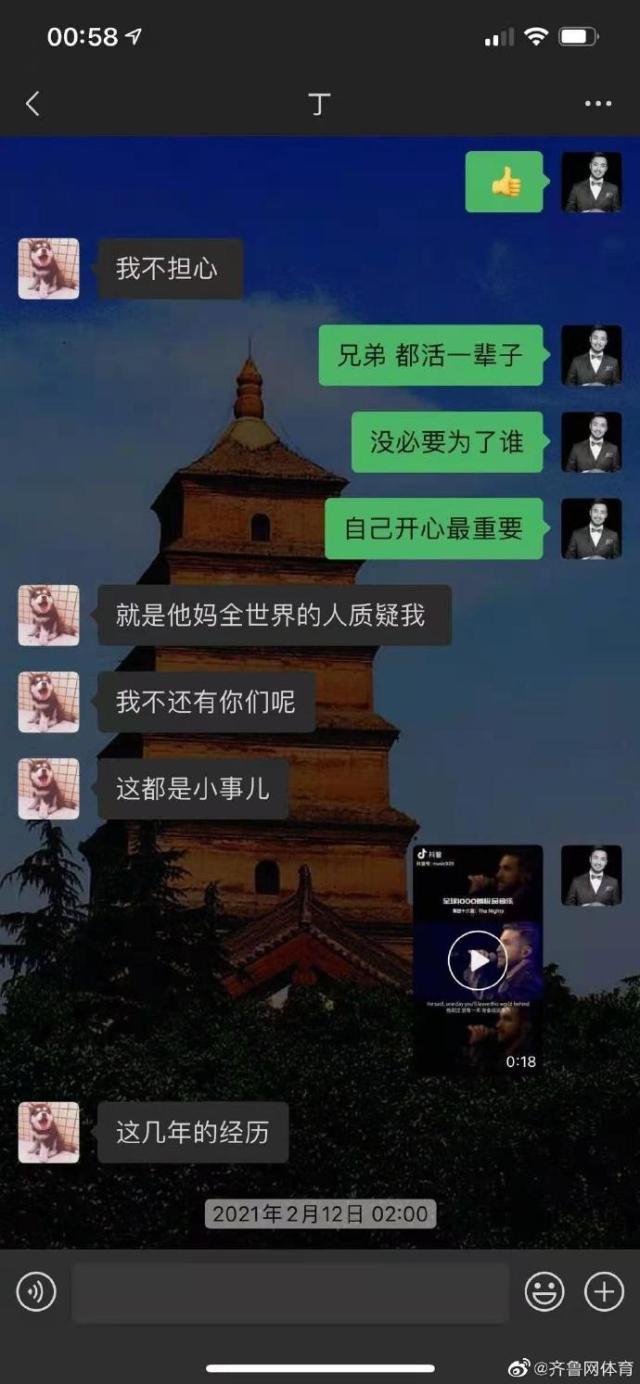This screenshot has height=1384, width=640.
Task: Open dog avatar beside 我不担心
Action: pyautogui.click(x=48, y=268)
